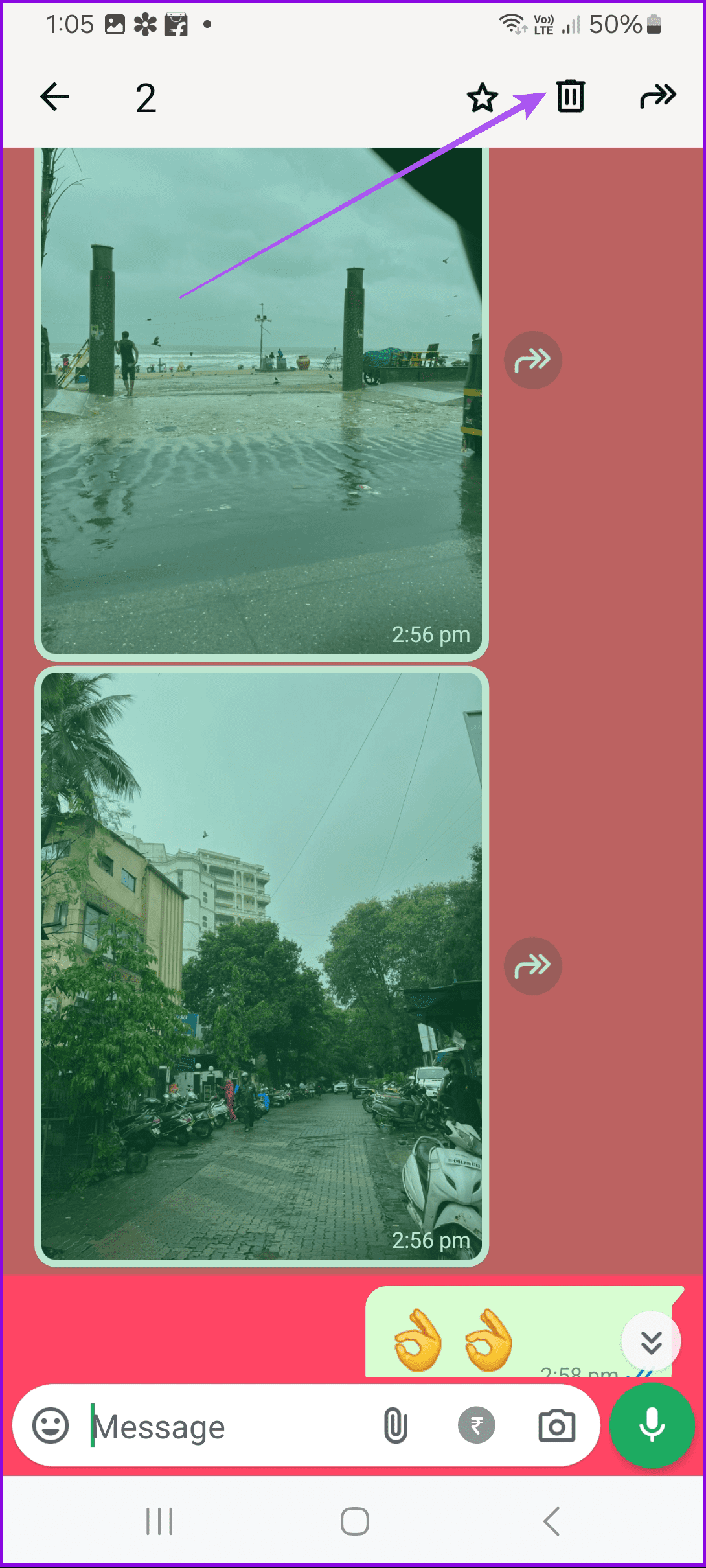Tap the microphone voice message button

pos(652,1425)
